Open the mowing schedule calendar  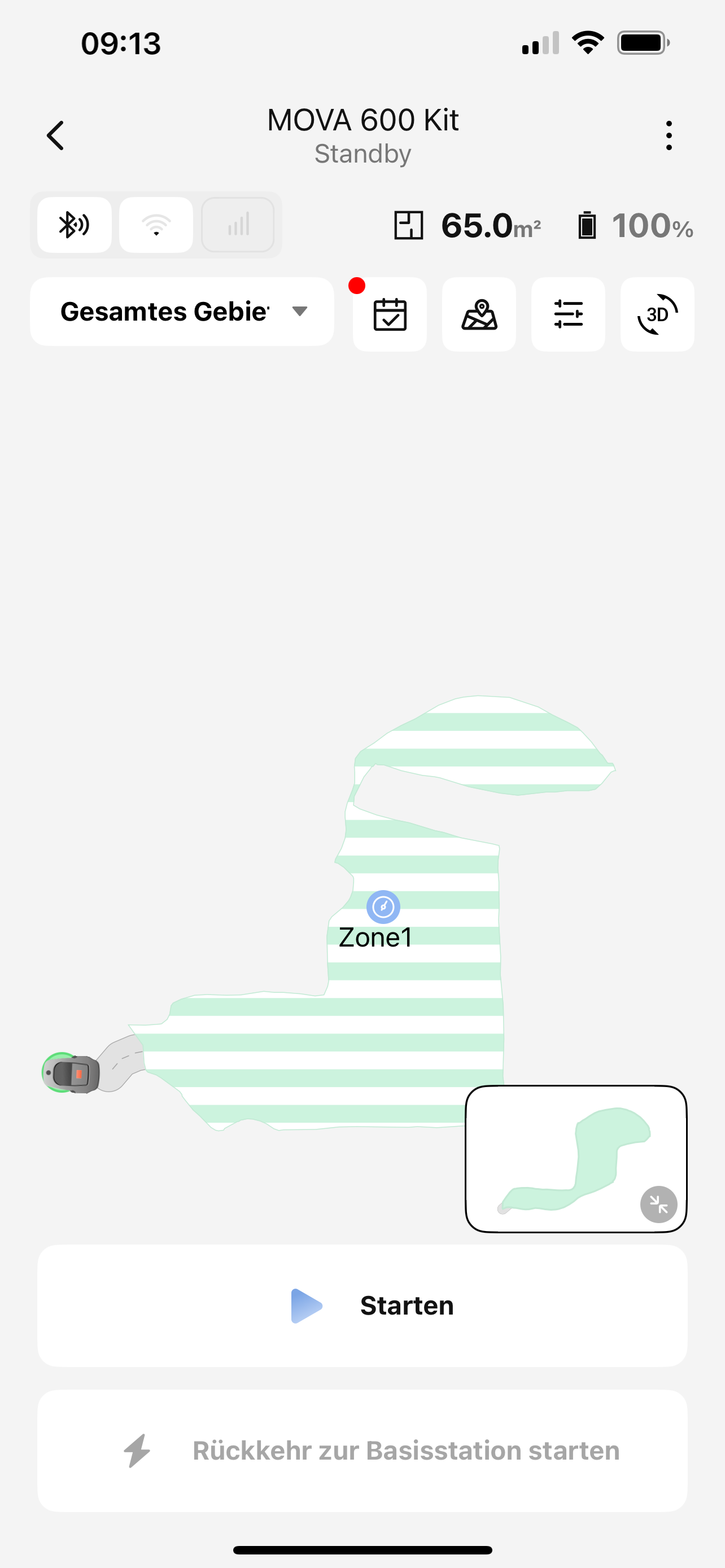[390, 315]
